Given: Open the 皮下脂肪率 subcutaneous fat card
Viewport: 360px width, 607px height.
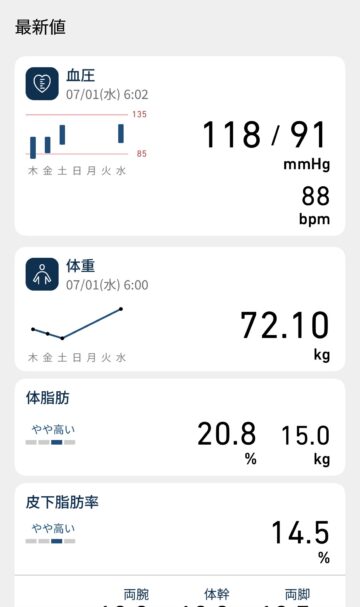Looking at the screenshot, I should point(180,529).
